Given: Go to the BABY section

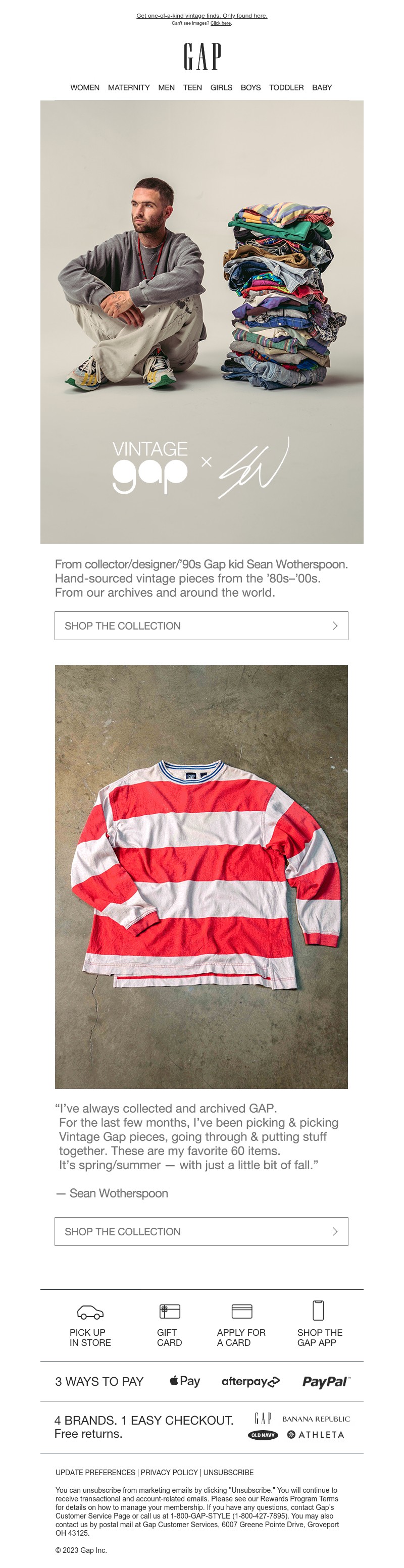Looking at the screenshot, I should [x=322, y=88].
